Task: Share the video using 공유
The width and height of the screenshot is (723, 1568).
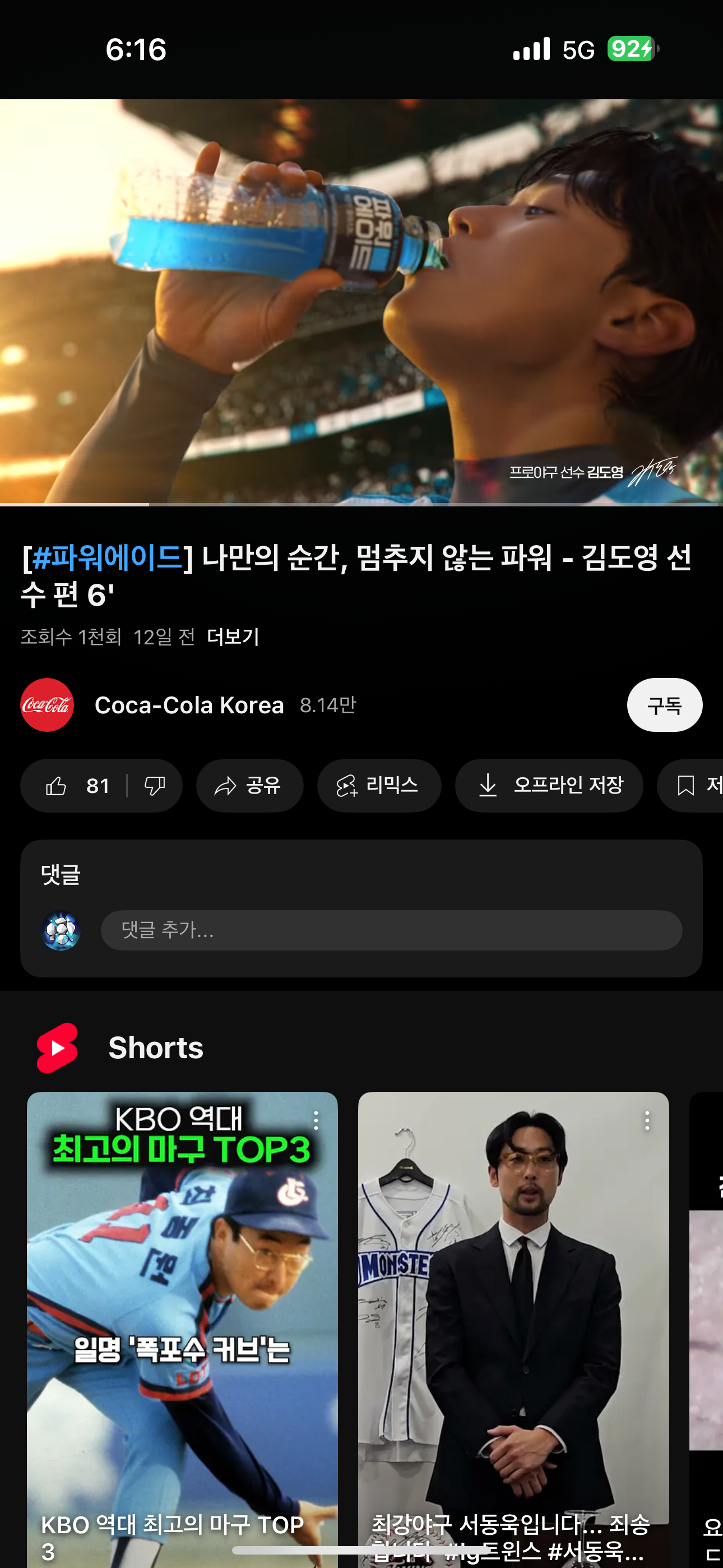Action: 249,786
